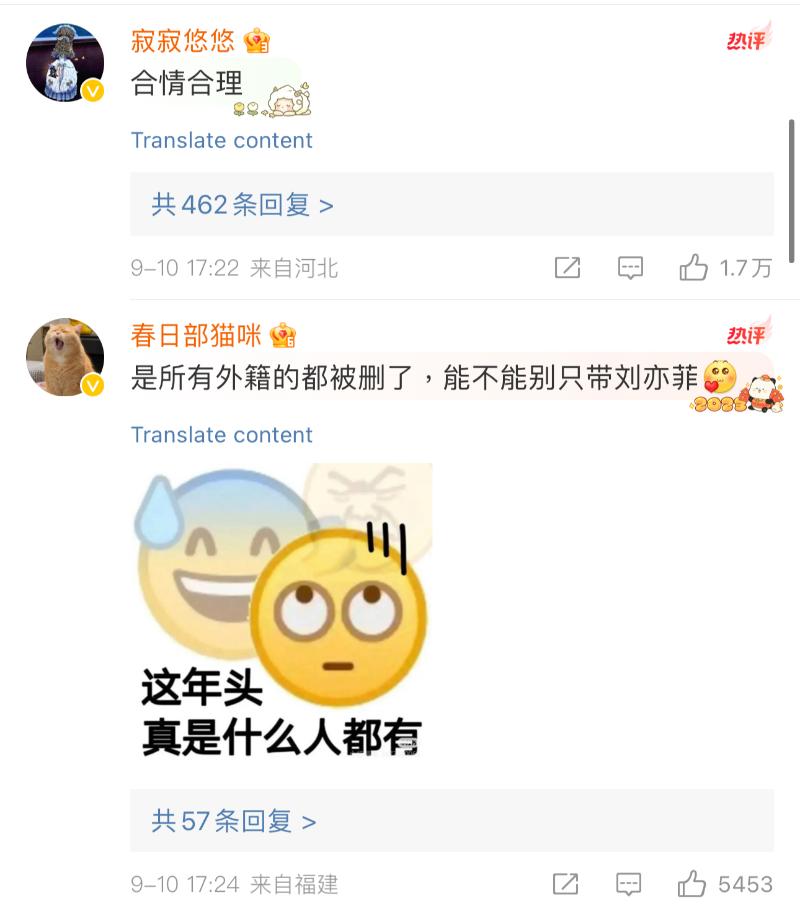This screenshot has height=906, width=800.
Task: Tap username 春日部猫咪
Action: (196, 335)
